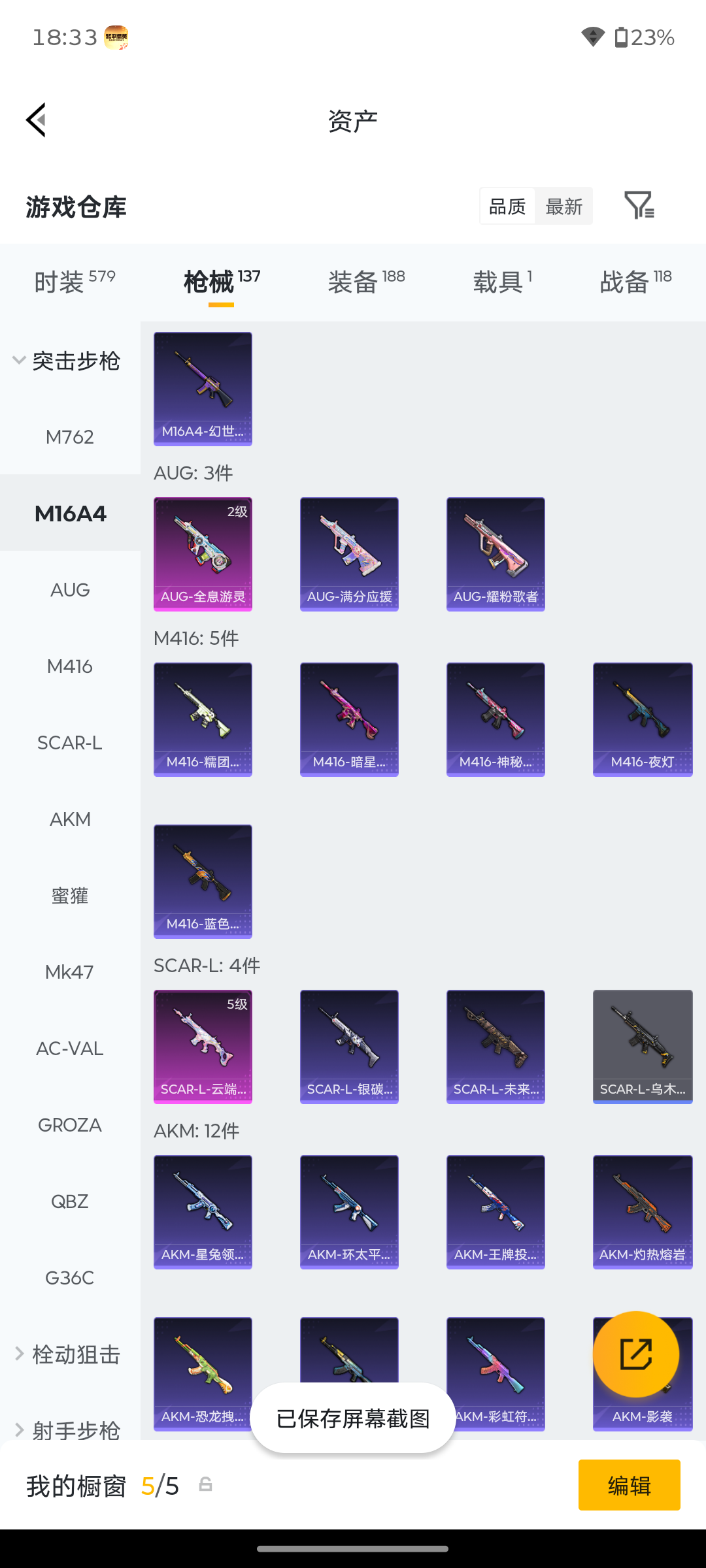Switch to the 战备 tab

(x=635, y=282)
